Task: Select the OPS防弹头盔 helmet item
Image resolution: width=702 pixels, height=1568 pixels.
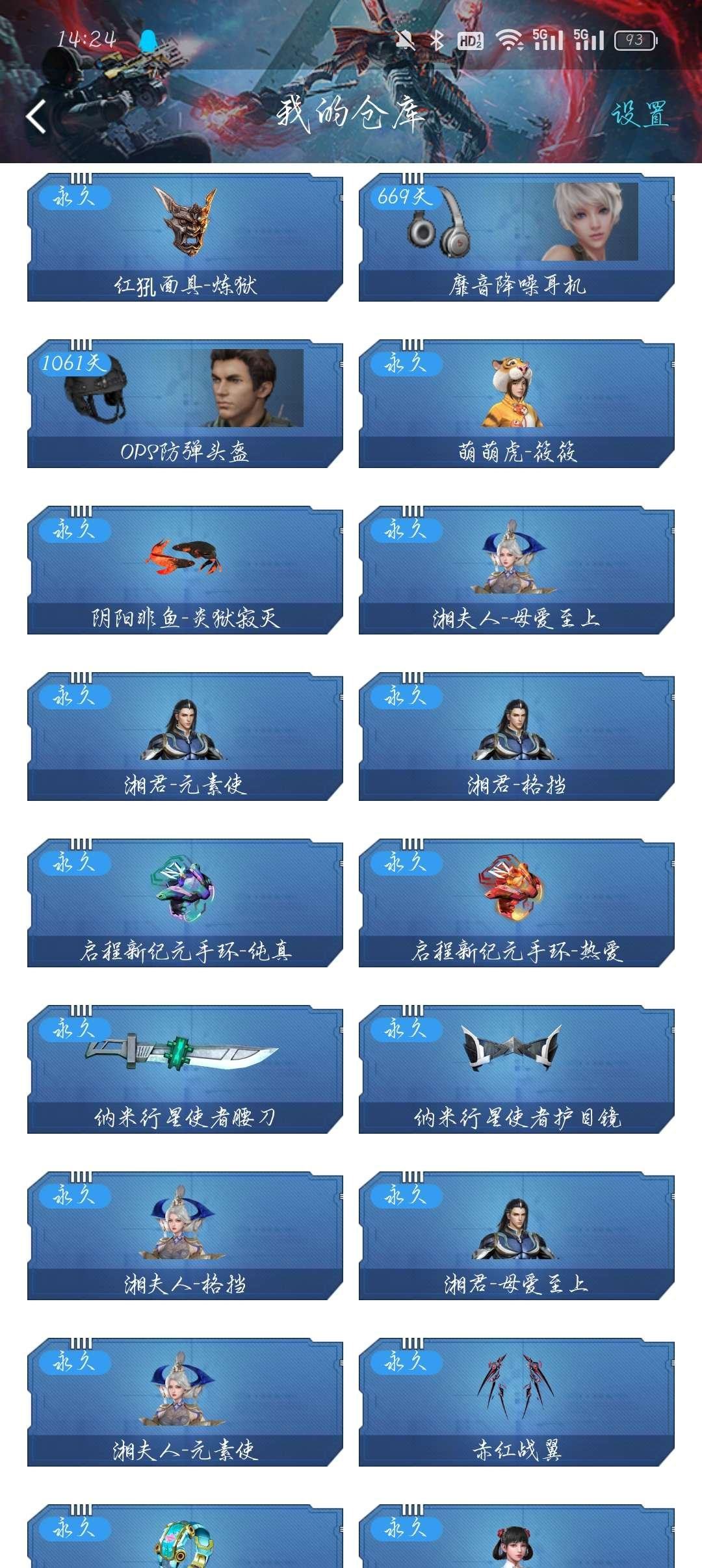Action: [x=187, y=403]
